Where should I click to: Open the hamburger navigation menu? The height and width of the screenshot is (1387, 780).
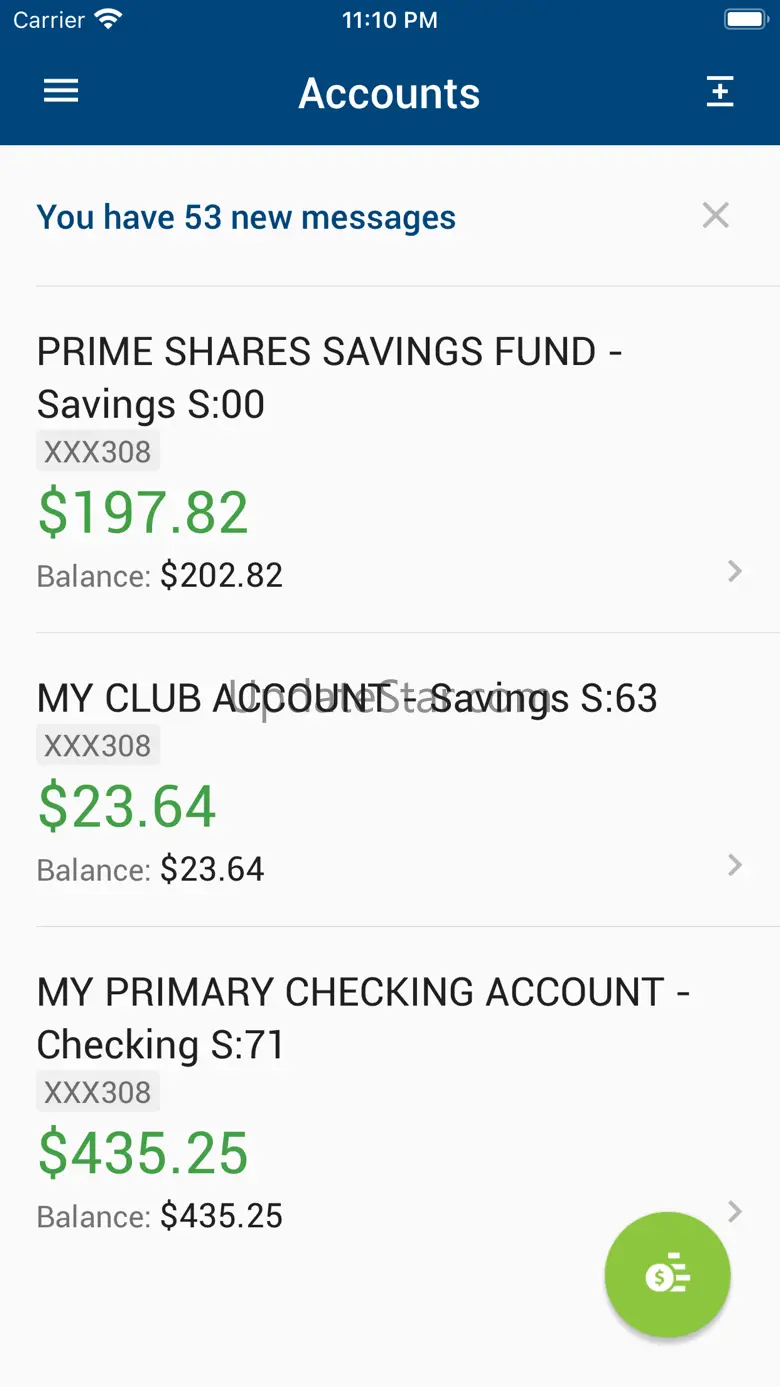(61, 92)
